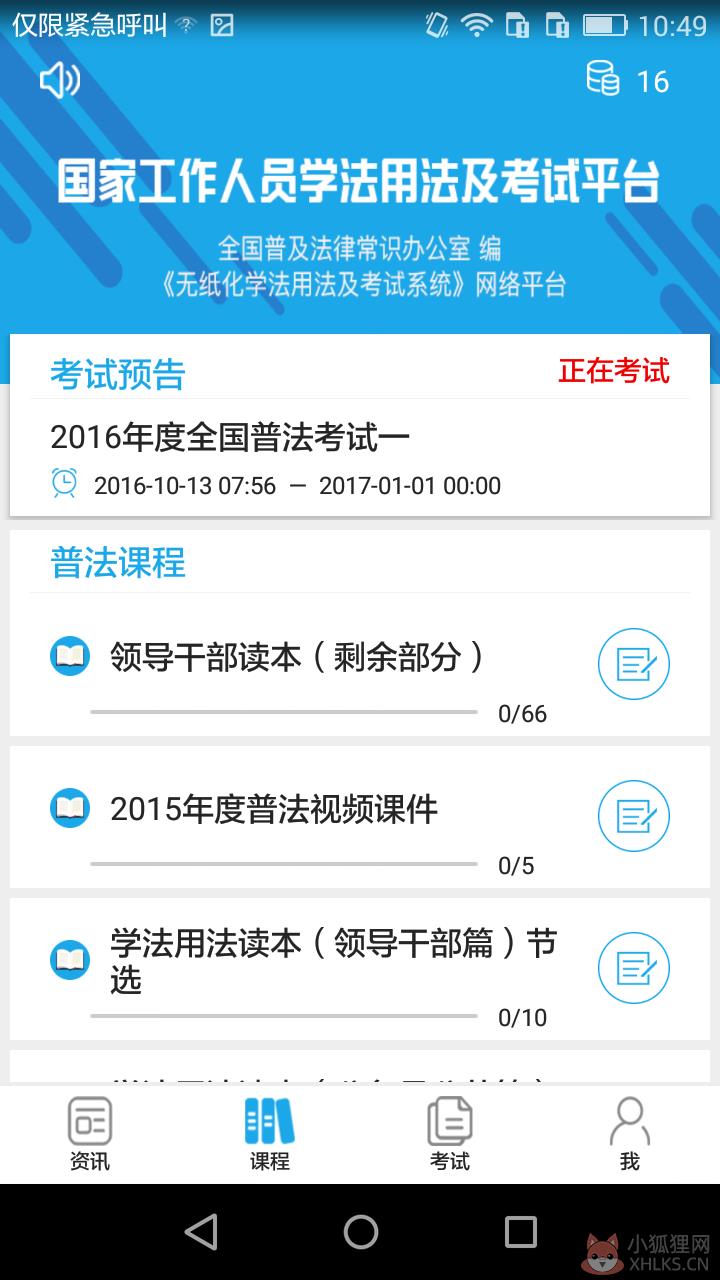Tap the practice icon for 学法用法读本（领导干部篇）节选

point(634,968)
